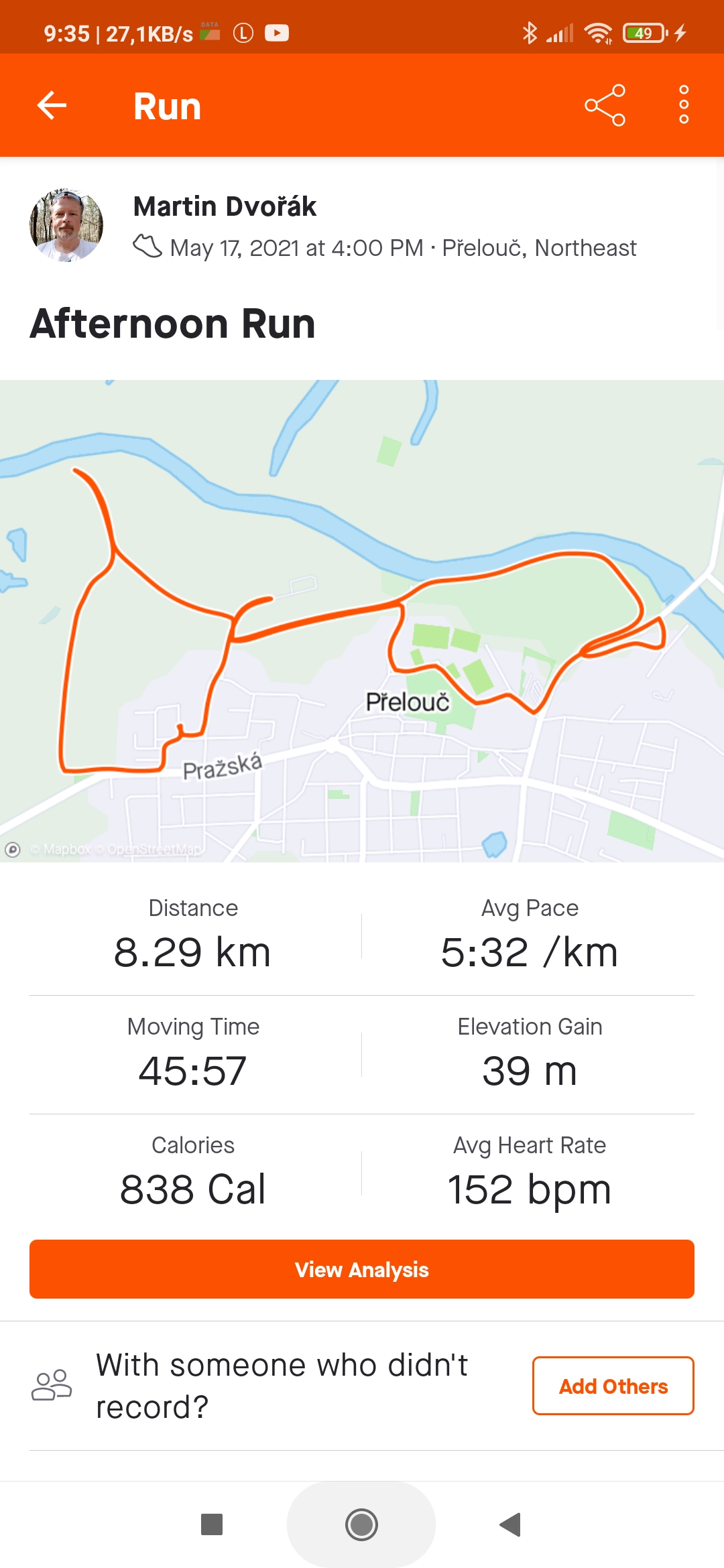The height and width of the screenshot is (1568, 724).
Task: Share this run activity
Action: 605,105
